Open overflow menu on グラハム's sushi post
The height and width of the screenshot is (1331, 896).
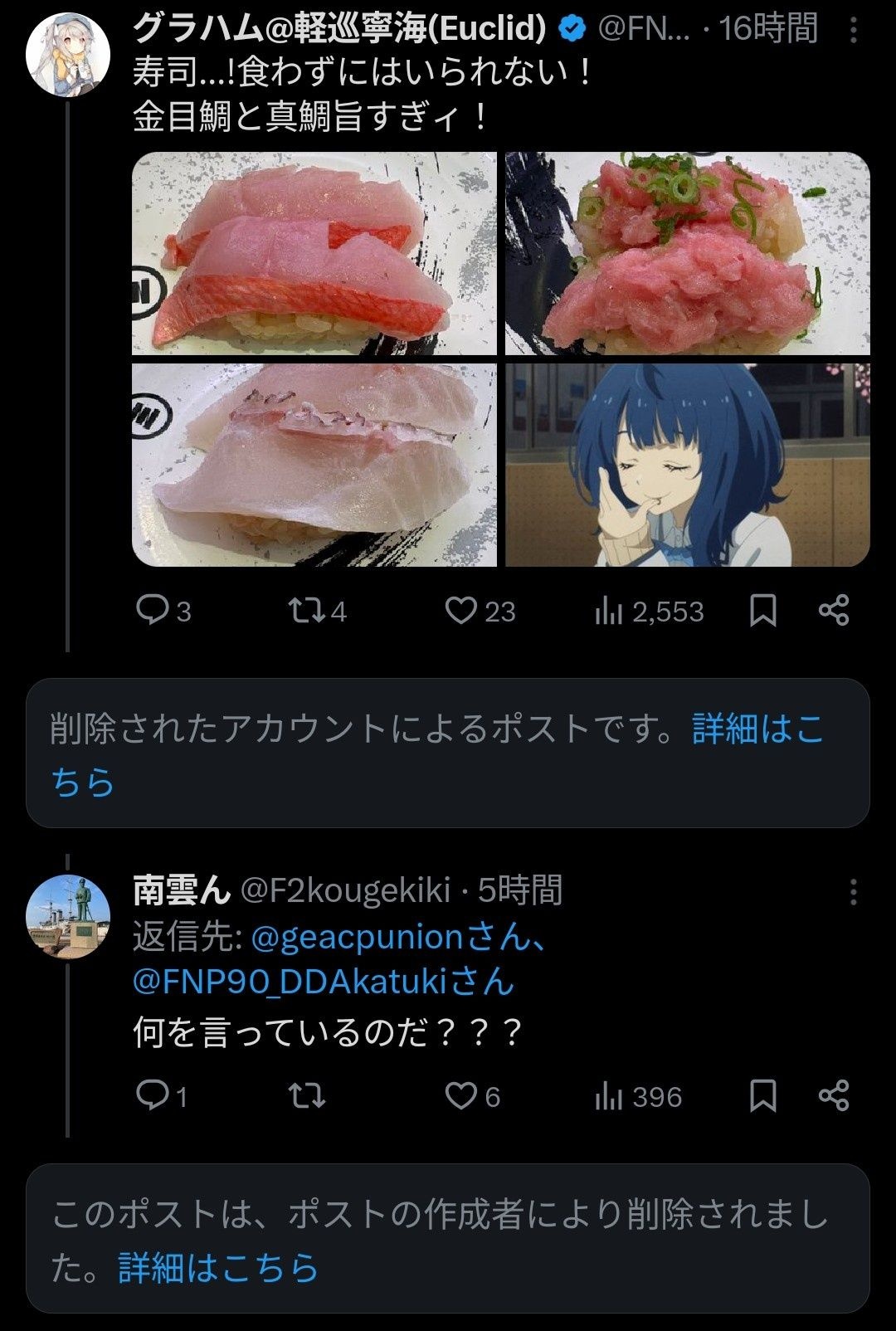coord(853,30)
